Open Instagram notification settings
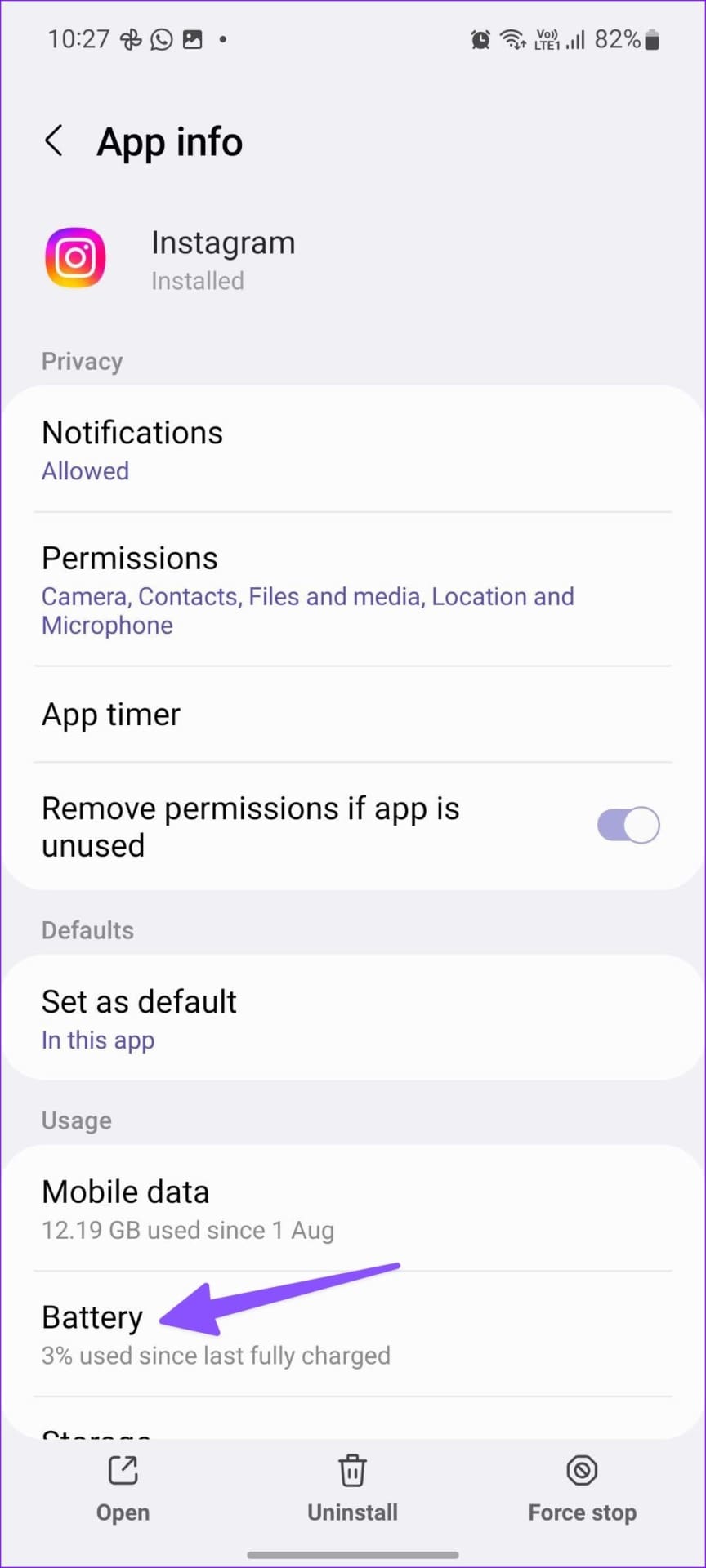Image resolution: width=706 pixels, height=1568 pixels. tap(351, 450)
